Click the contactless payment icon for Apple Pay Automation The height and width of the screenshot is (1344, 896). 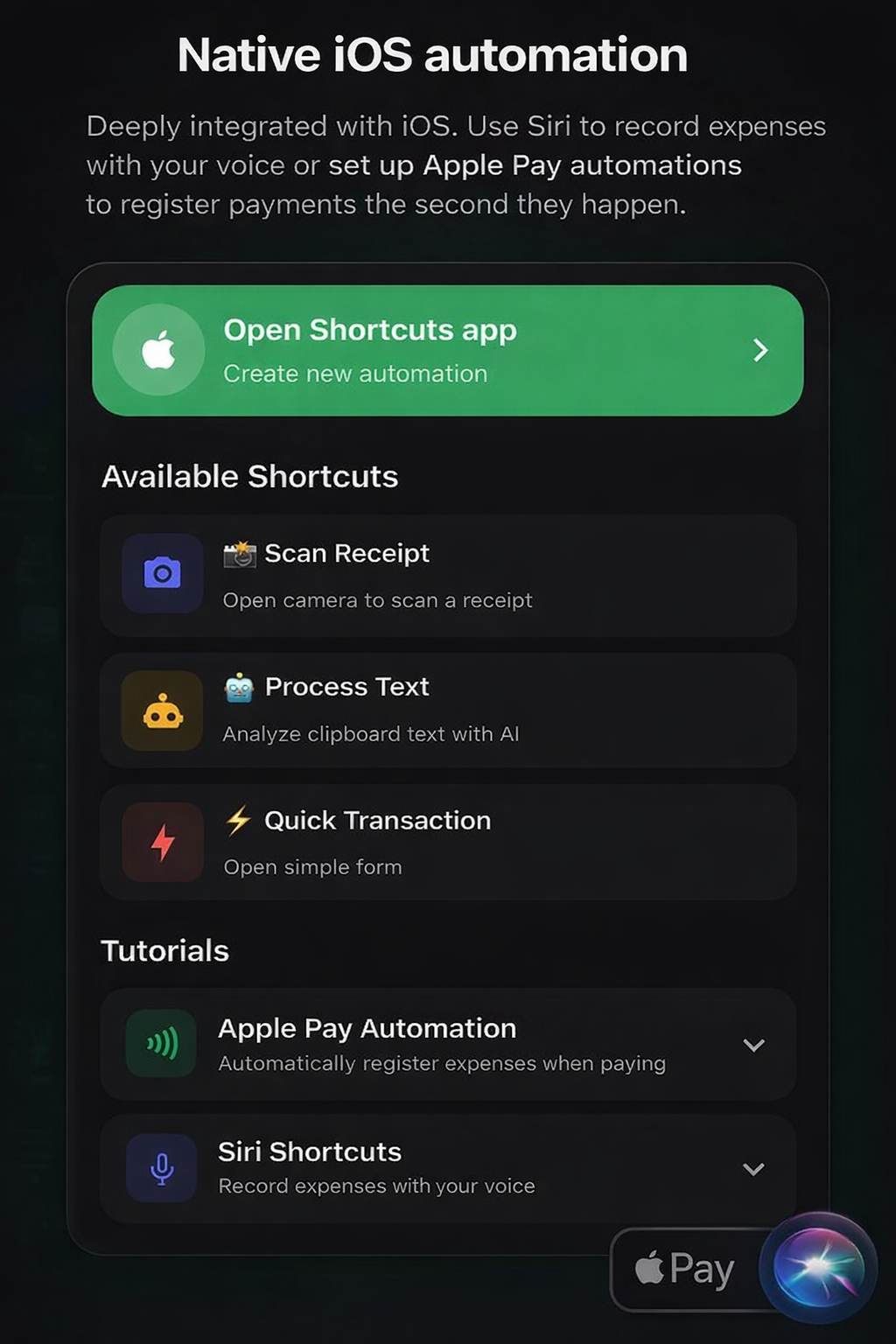pyautogui.click(x=161, y=1044)
